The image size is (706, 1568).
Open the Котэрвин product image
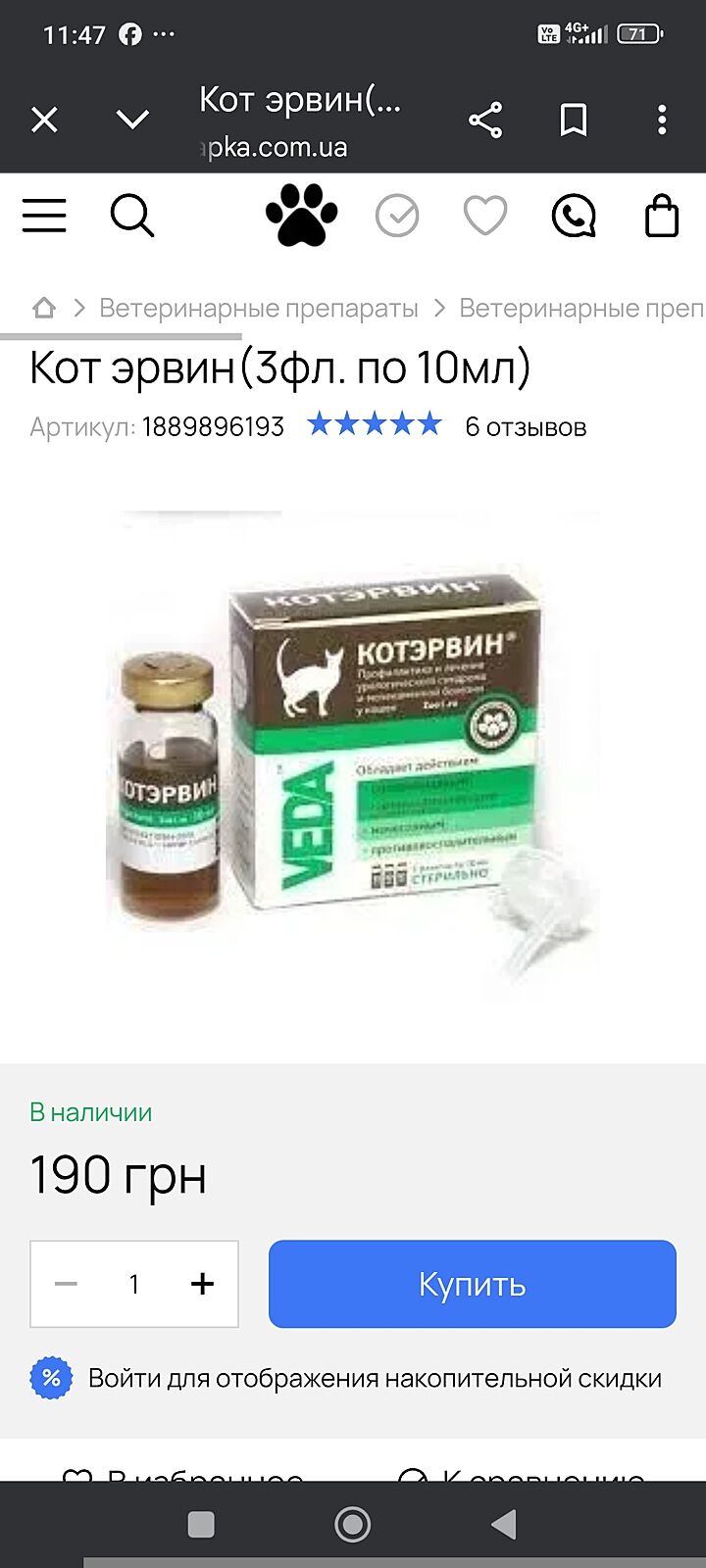tap(353, 755)
